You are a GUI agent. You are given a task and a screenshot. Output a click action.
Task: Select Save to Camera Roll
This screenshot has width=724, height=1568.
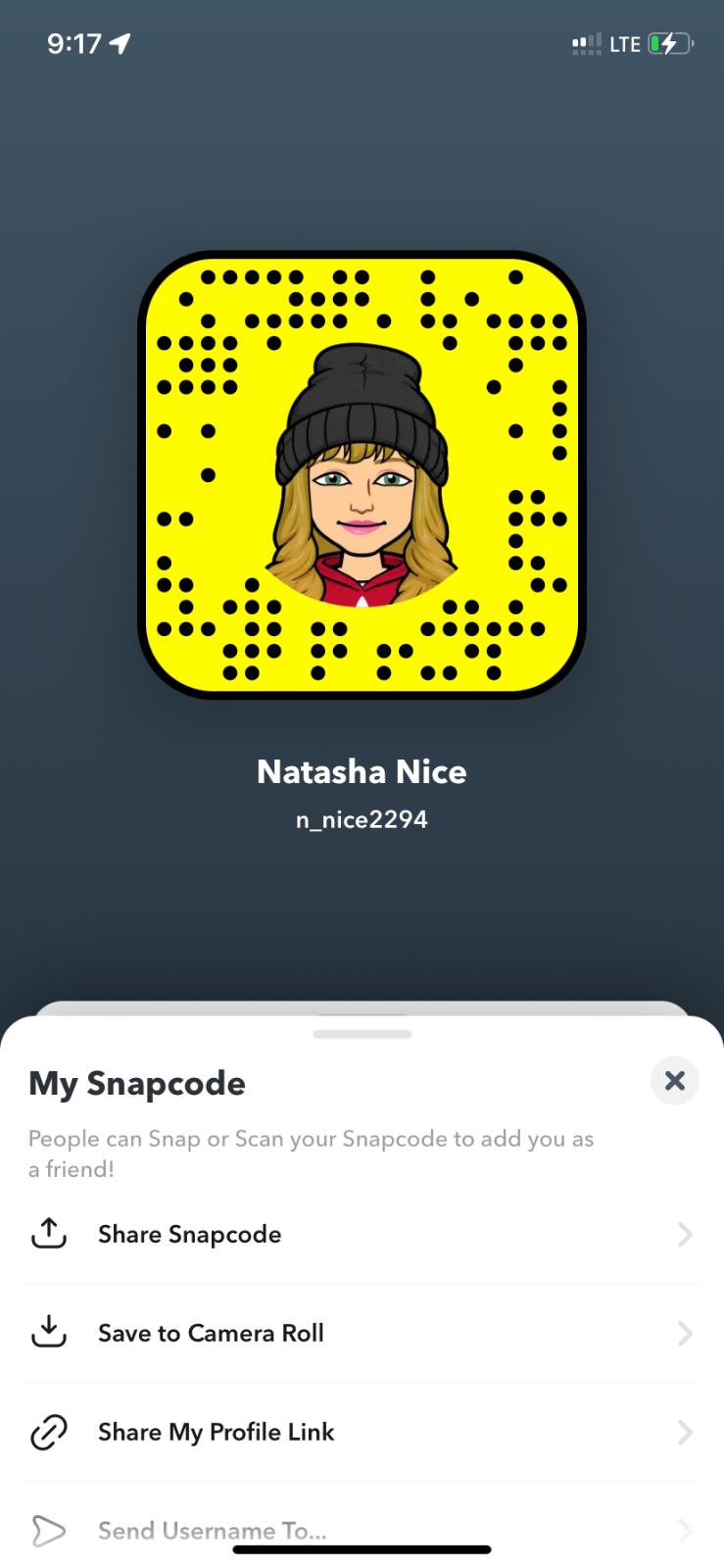211,1333
